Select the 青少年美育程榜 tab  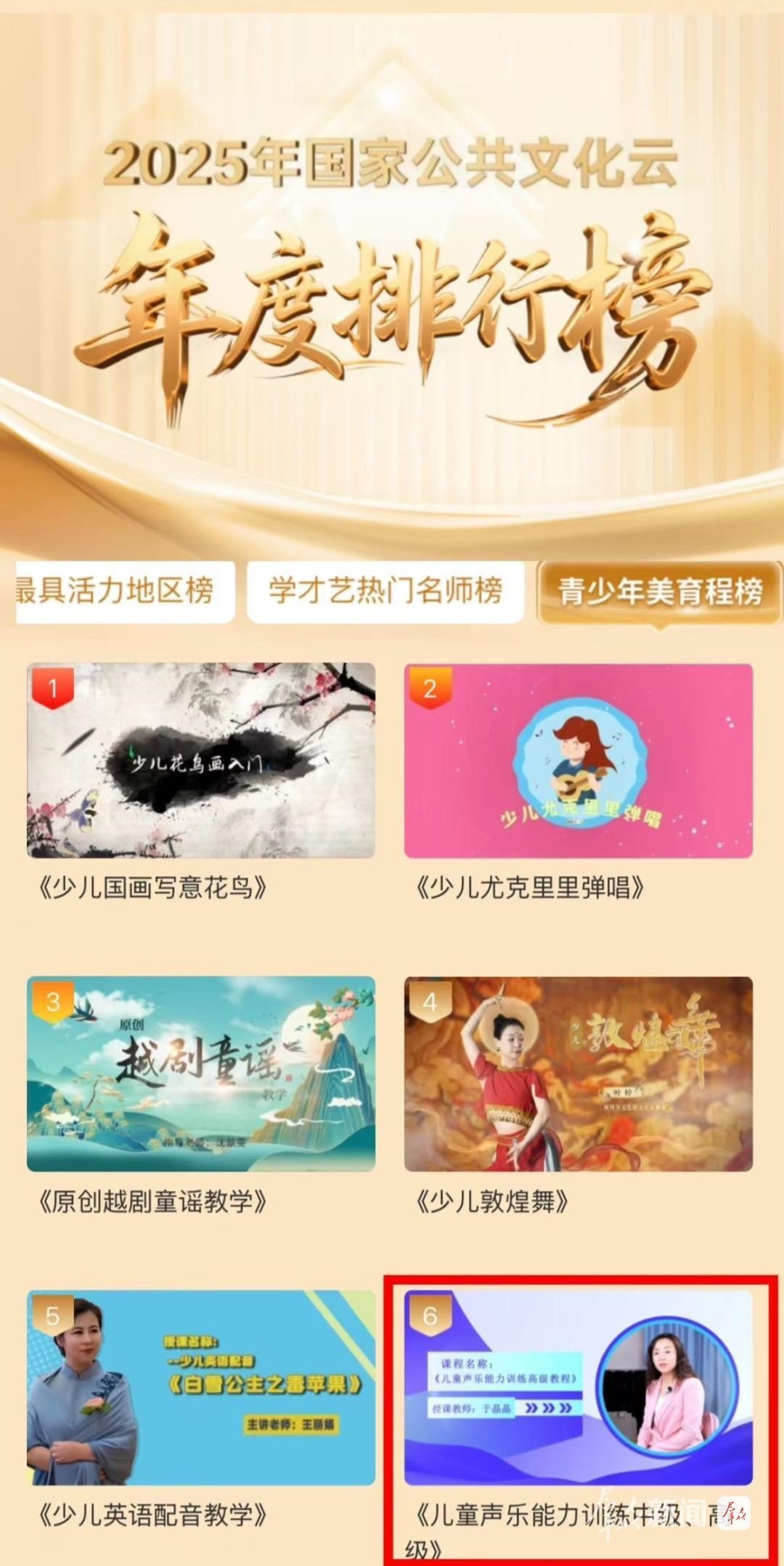click(x=659, y=591)
